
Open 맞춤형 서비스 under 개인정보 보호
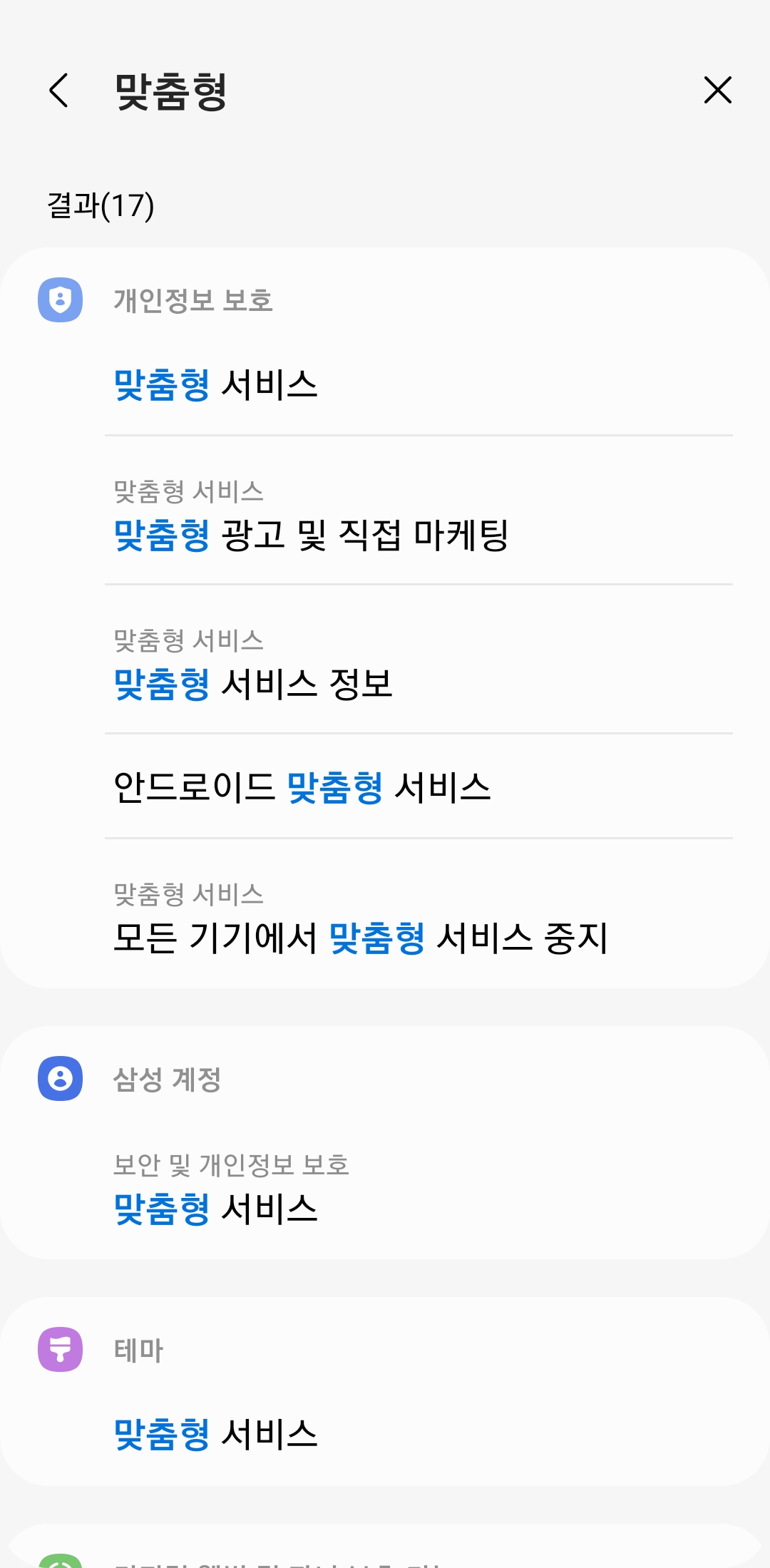tap(385, 385)
